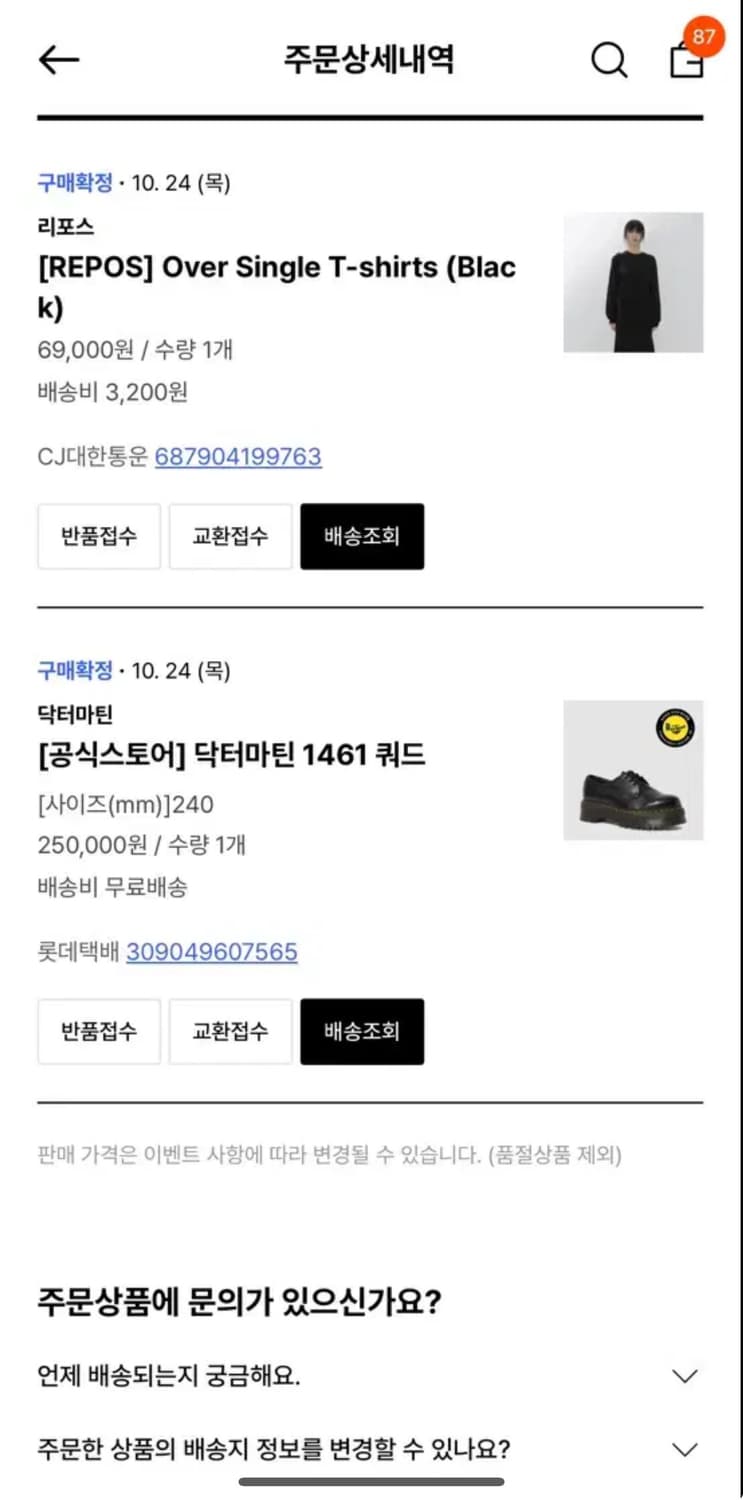
Task: Expand the '언제 배송되는지 궁금해요' FAQ item
Action: 371,1375
